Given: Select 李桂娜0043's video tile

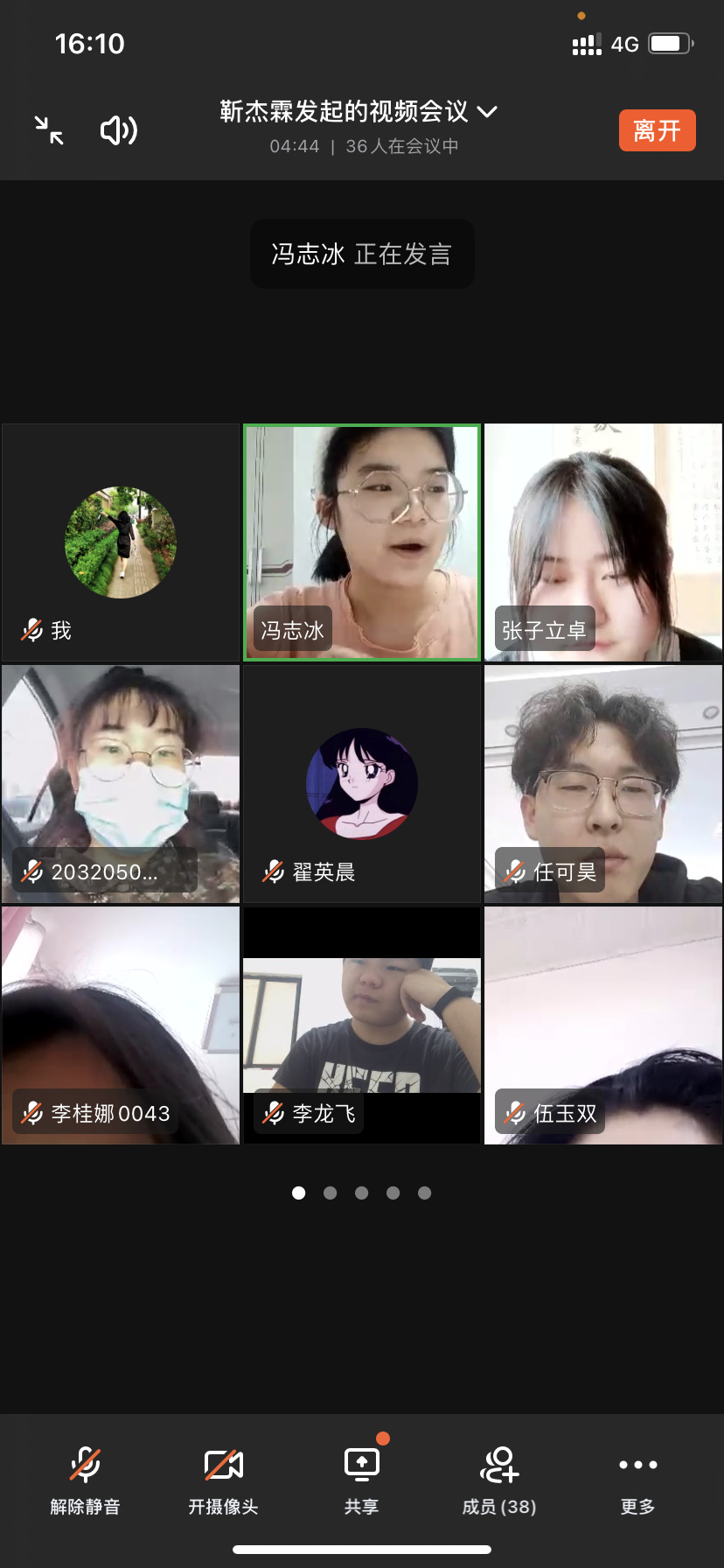Looking at the screenshot, I should 121,1025.
